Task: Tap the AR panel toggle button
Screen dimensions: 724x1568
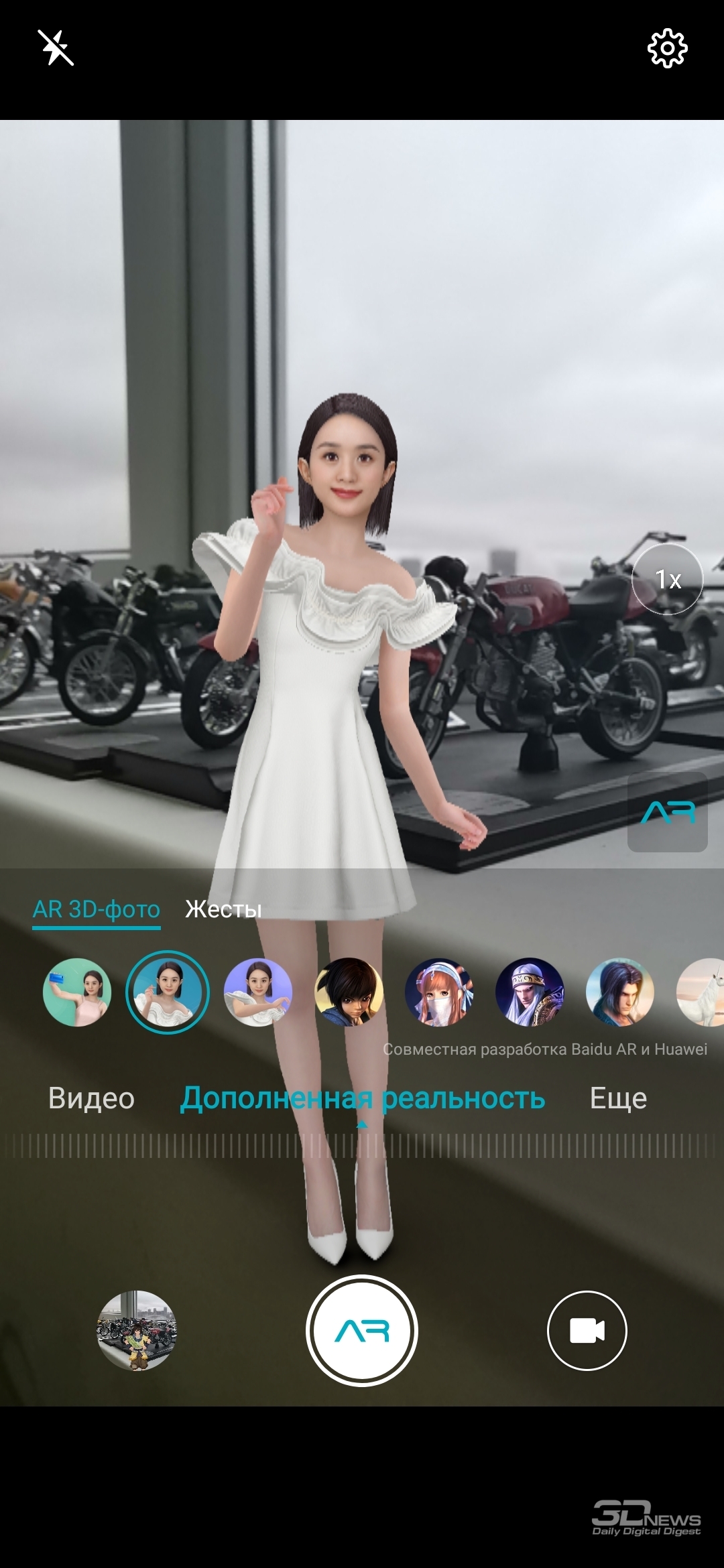Action: pyautogui.click(x=667, y=812)
